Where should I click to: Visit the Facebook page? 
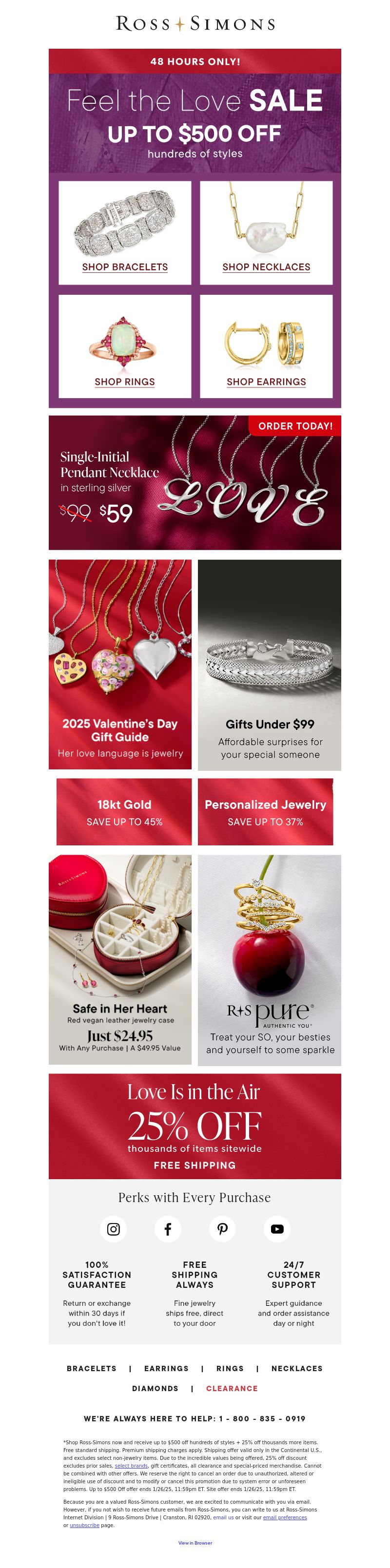coord(168,1229)
